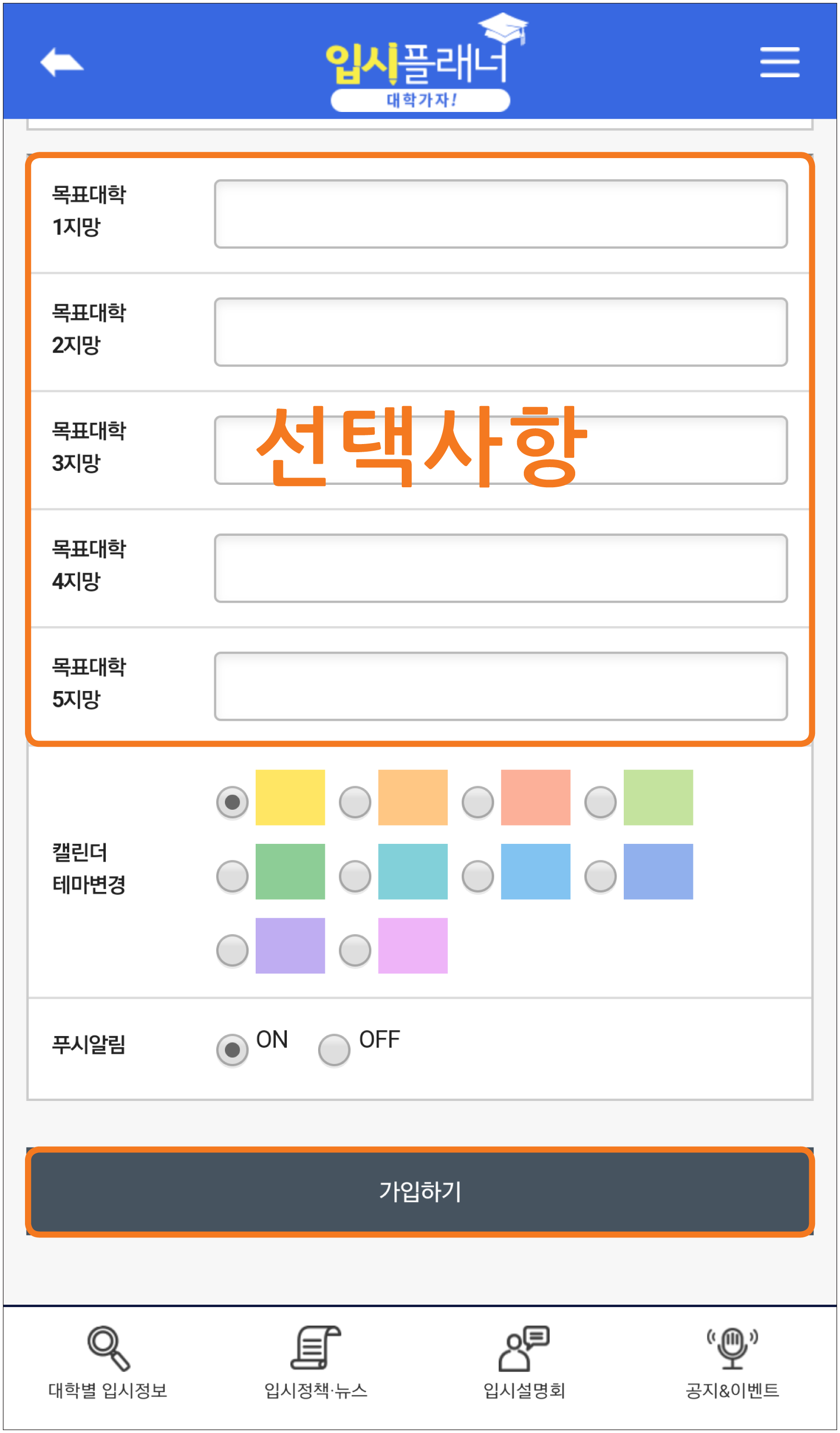Open the hamburger menu
The height and width of the screenshot is (1433, 840).
pos(779,62)
